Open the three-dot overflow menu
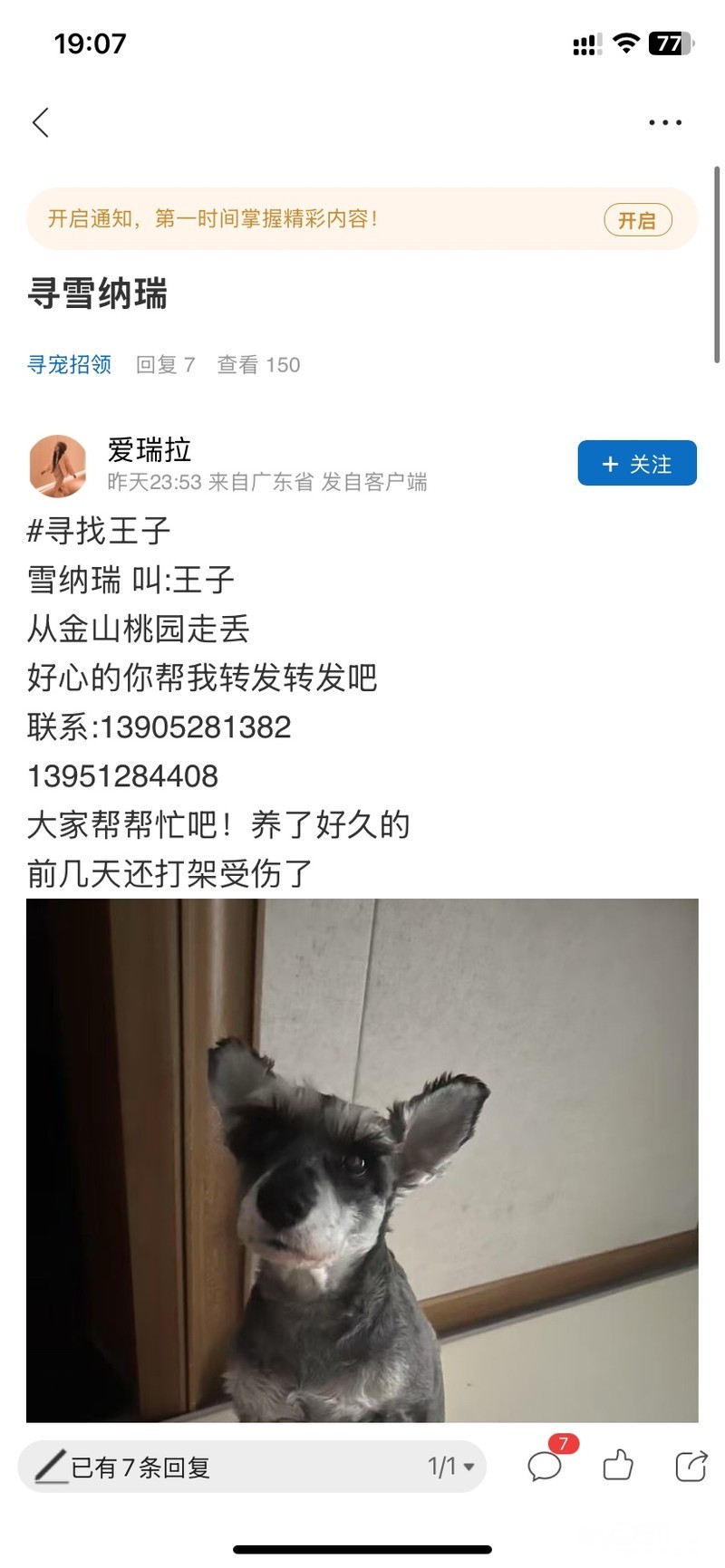The height and width of the screenshot is (1568, 725). tap(665, 122)
